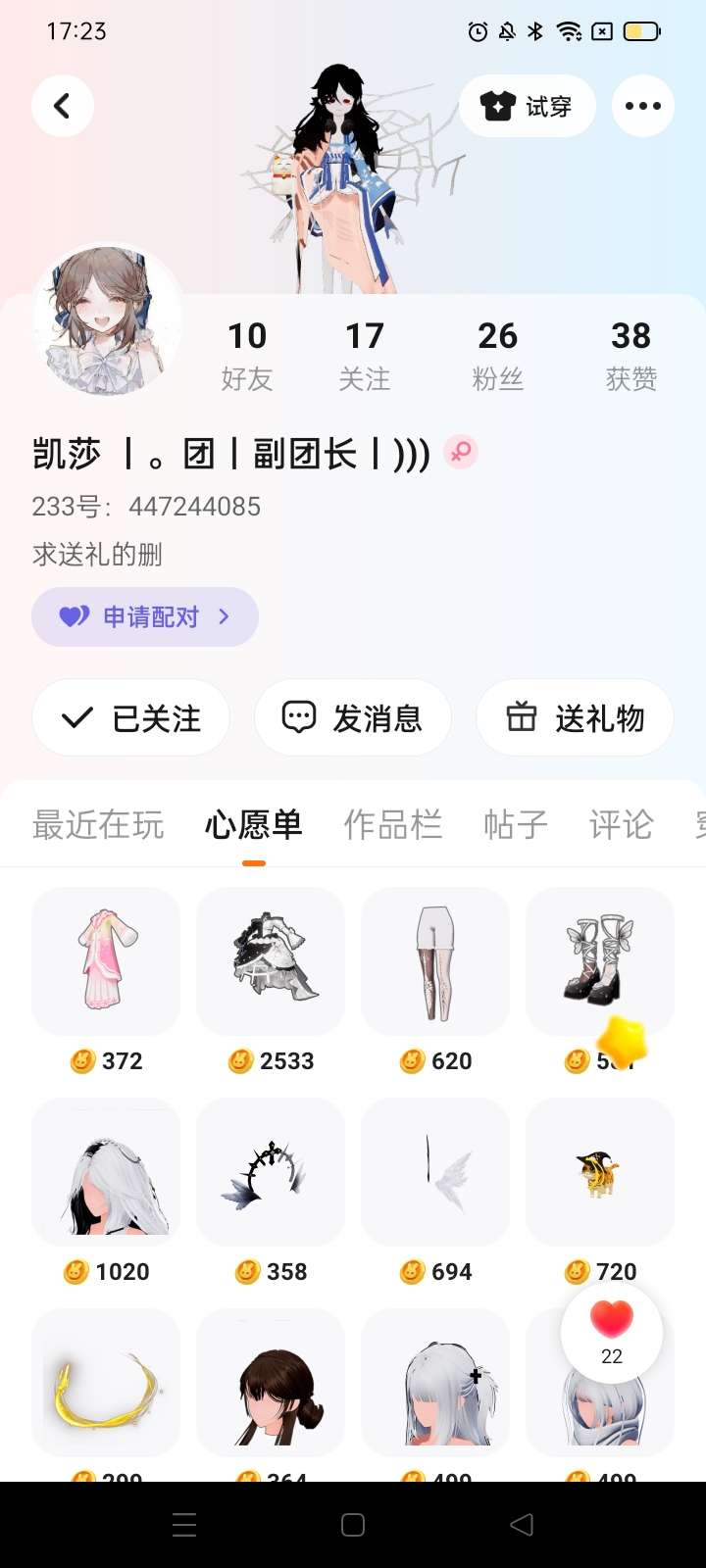Open the tiger pet item priced 720
Screen dimensions: 706x1568
point(600,1172)
